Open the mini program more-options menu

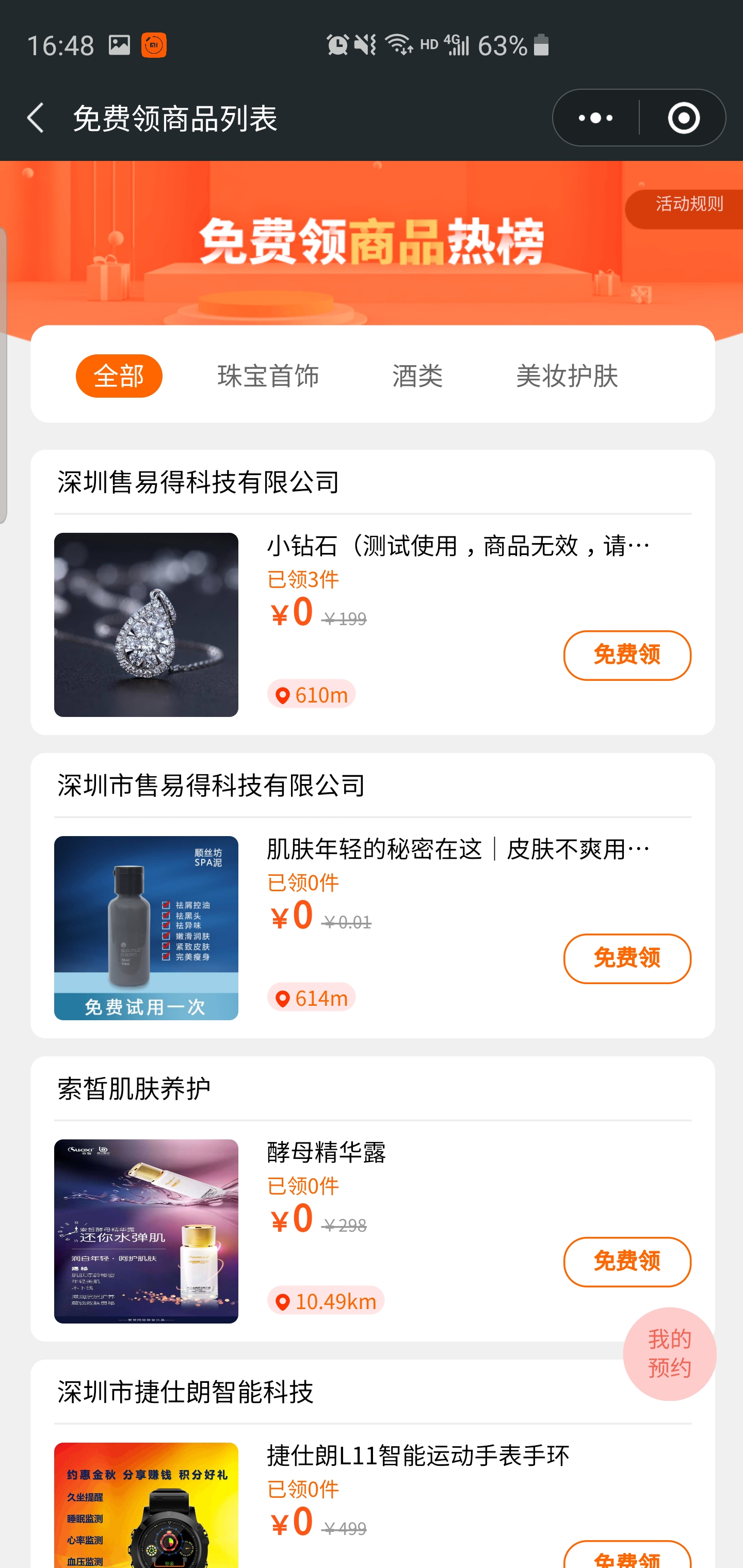click(x=595, y=118)
